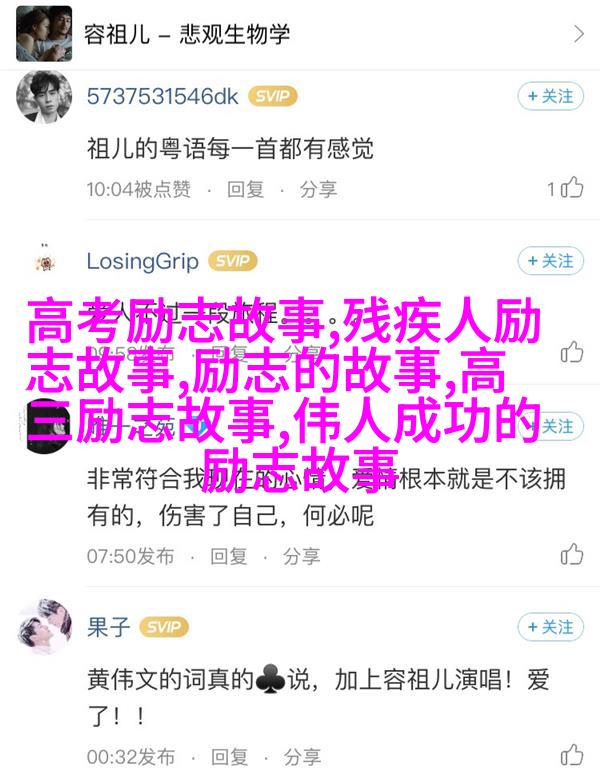This screenshot has width=600, height=778.
Task: Share the 10:04 comment
Action: tap(318, 188)
